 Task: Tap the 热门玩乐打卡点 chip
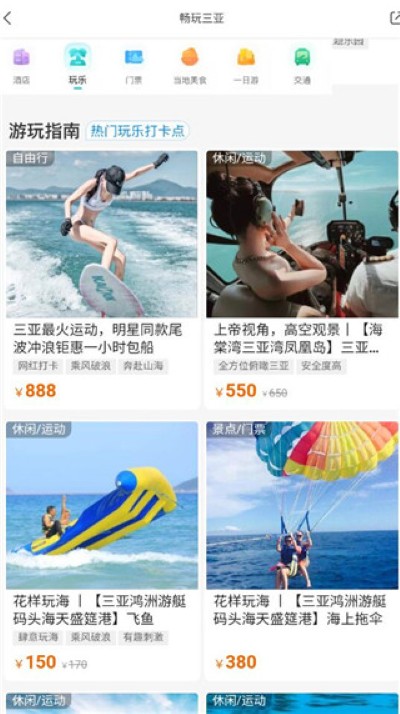137,131
